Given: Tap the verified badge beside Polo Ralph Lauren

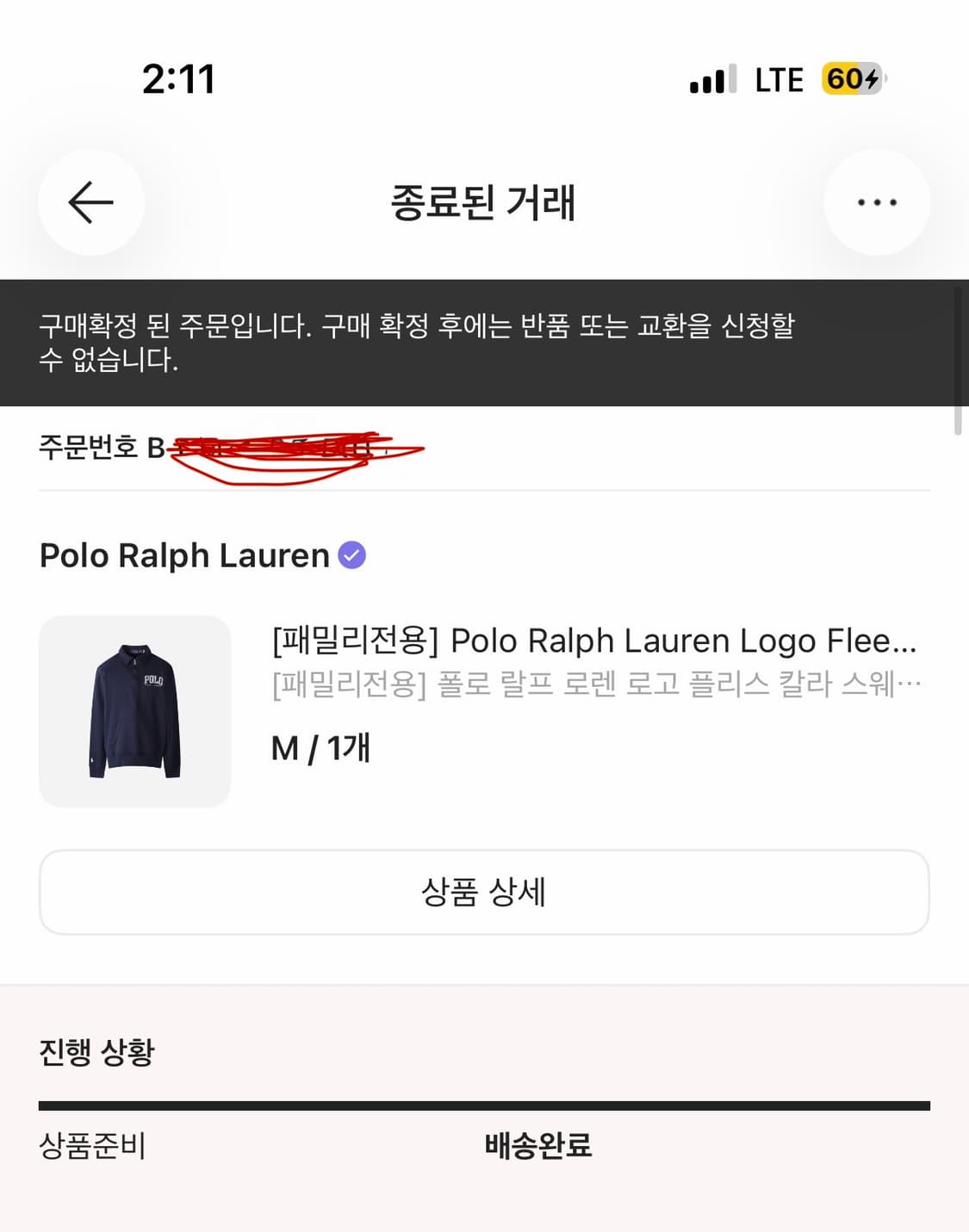Looking at the screenshot, I should [x=351, y=555].
